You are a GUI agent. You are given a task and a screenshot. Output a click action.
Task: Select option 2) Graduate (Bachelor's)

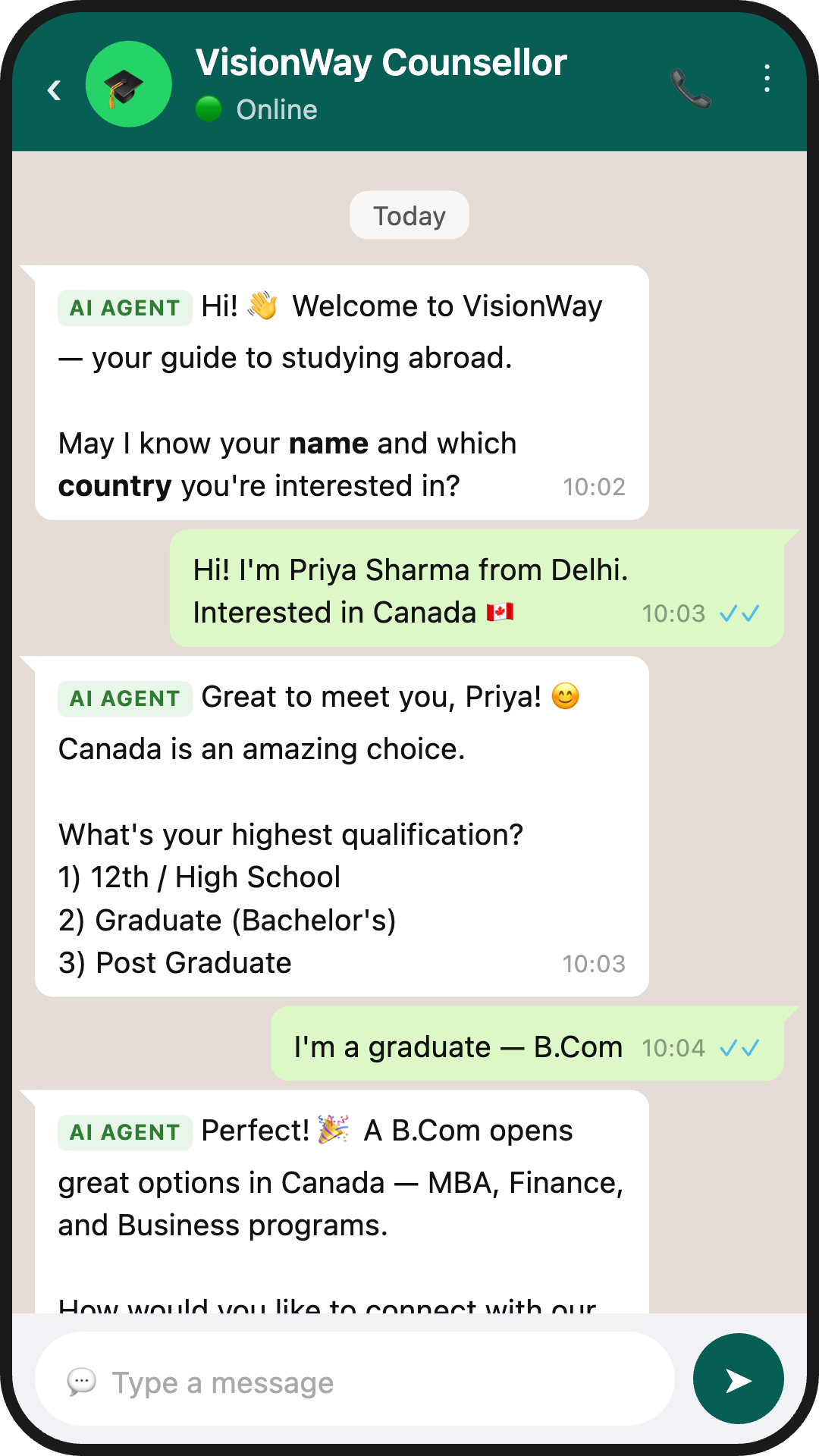(227, 920)
